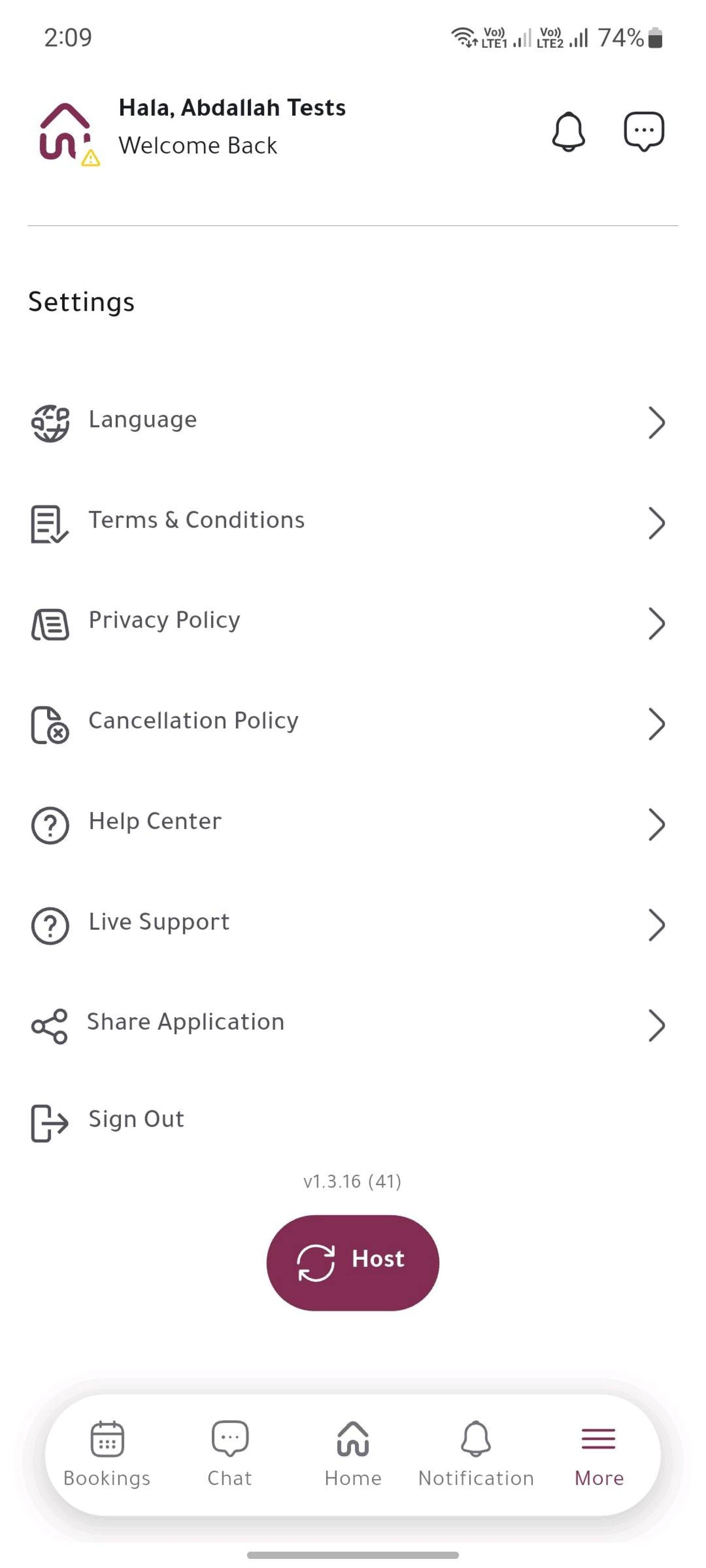The image size is (706, 1568).
Task: Open the Notification tab in the bottom bar
Action: point(476,1454)
